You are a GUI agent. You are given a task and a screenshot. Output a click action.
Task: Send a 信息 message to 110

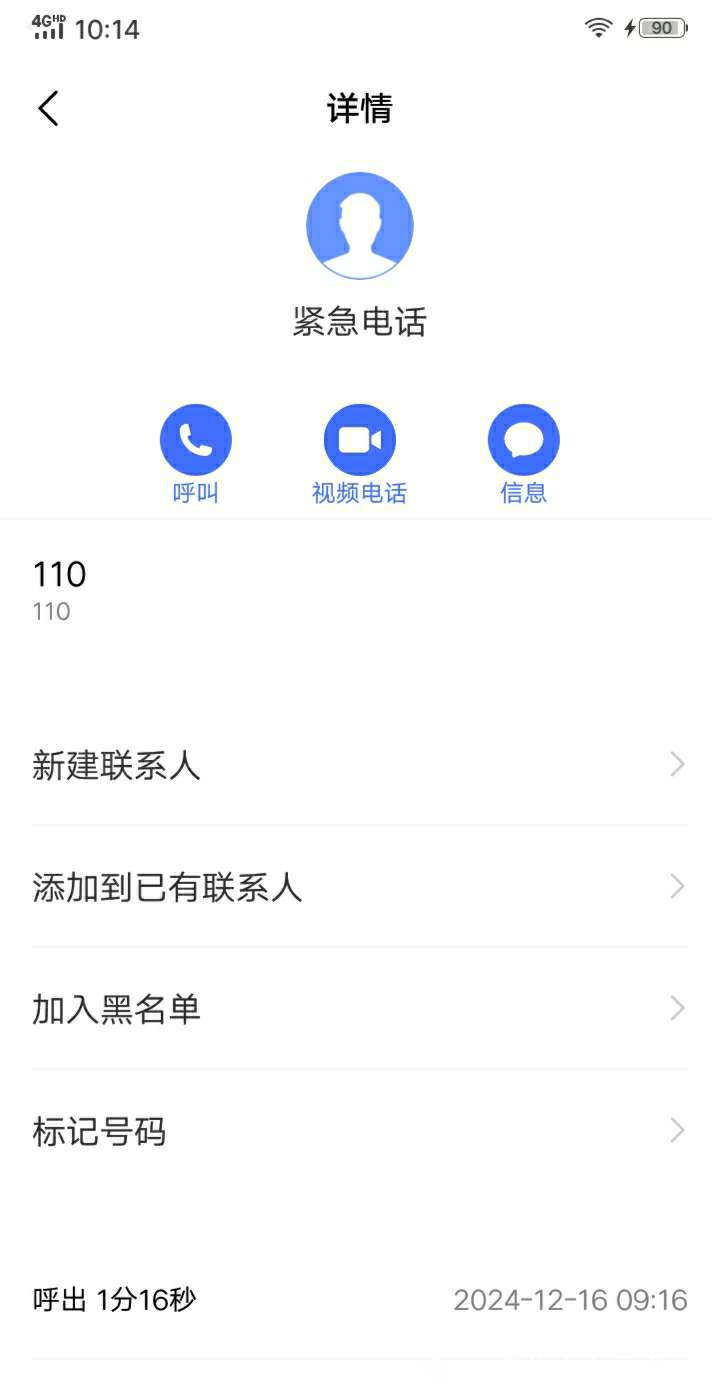[523, 440]
